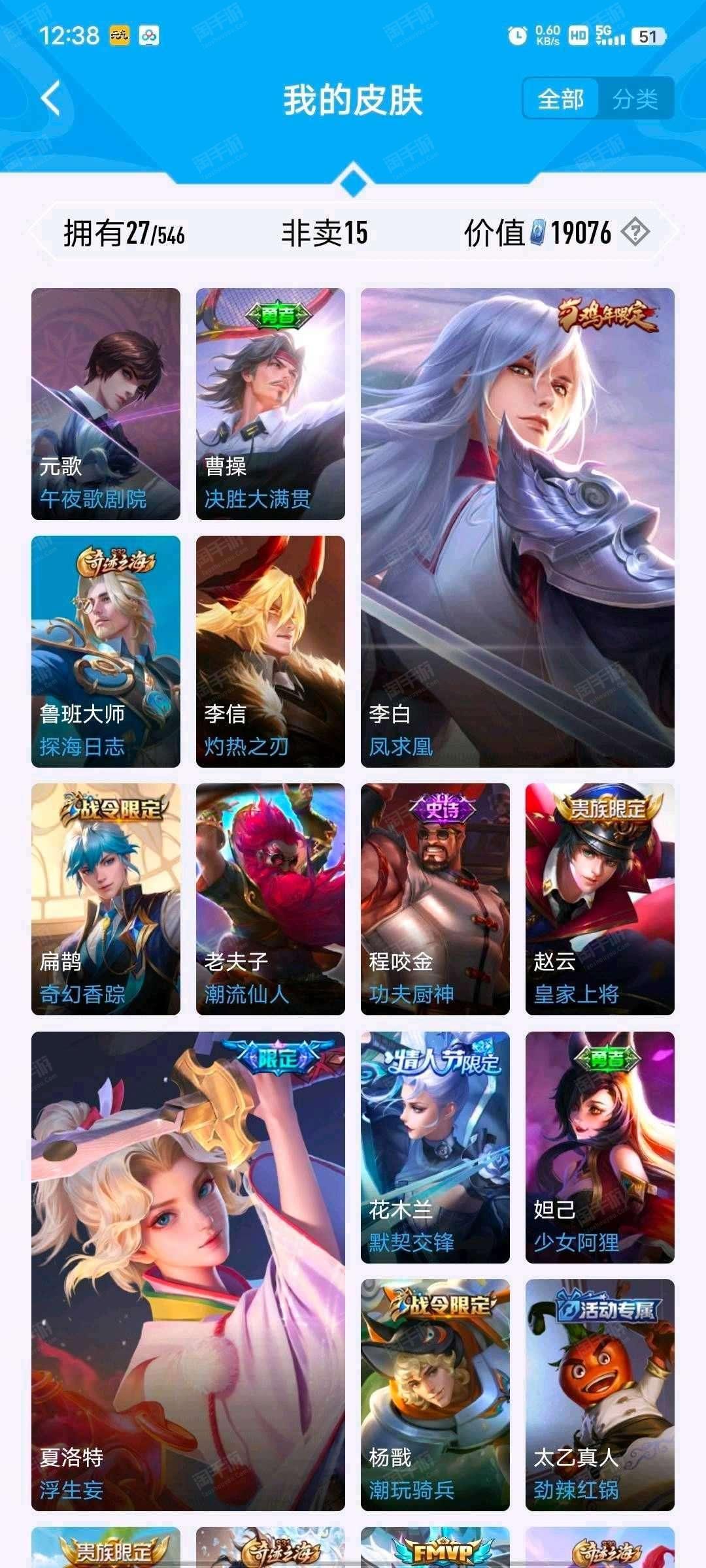Open the value help question icon

[x=635, y=232]
